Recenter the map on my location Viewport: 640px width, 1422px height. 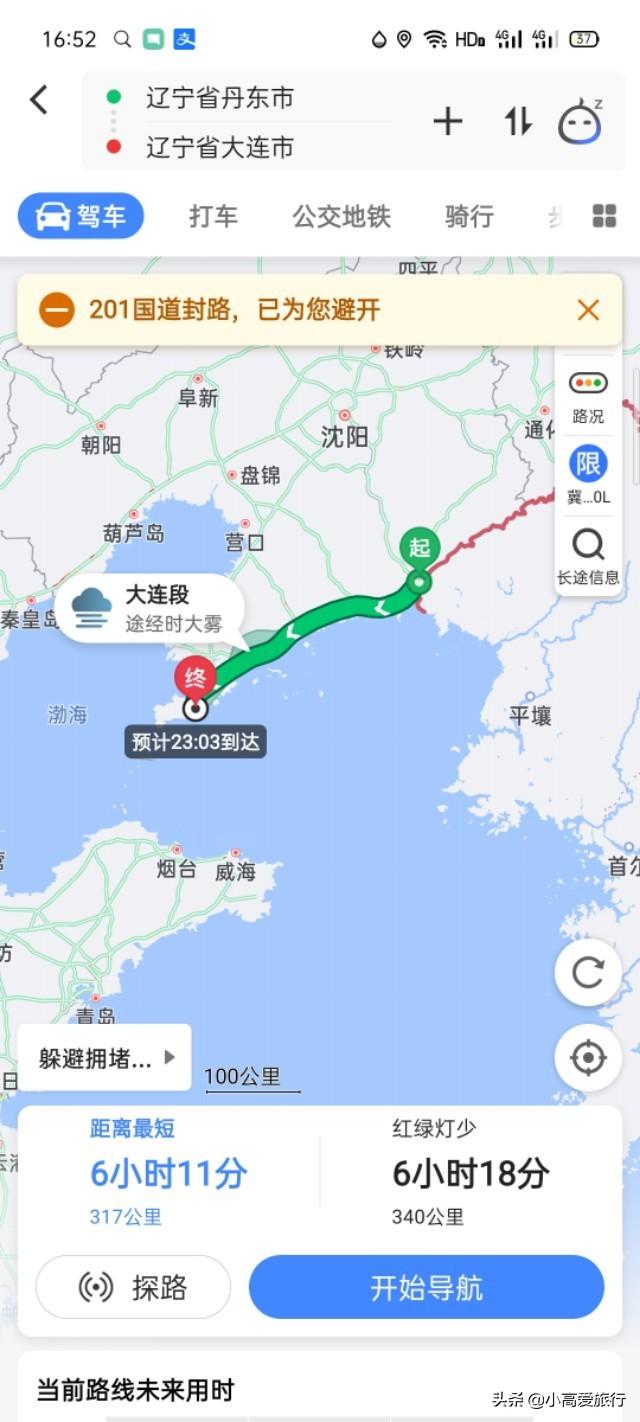[x=588, y=1057]
